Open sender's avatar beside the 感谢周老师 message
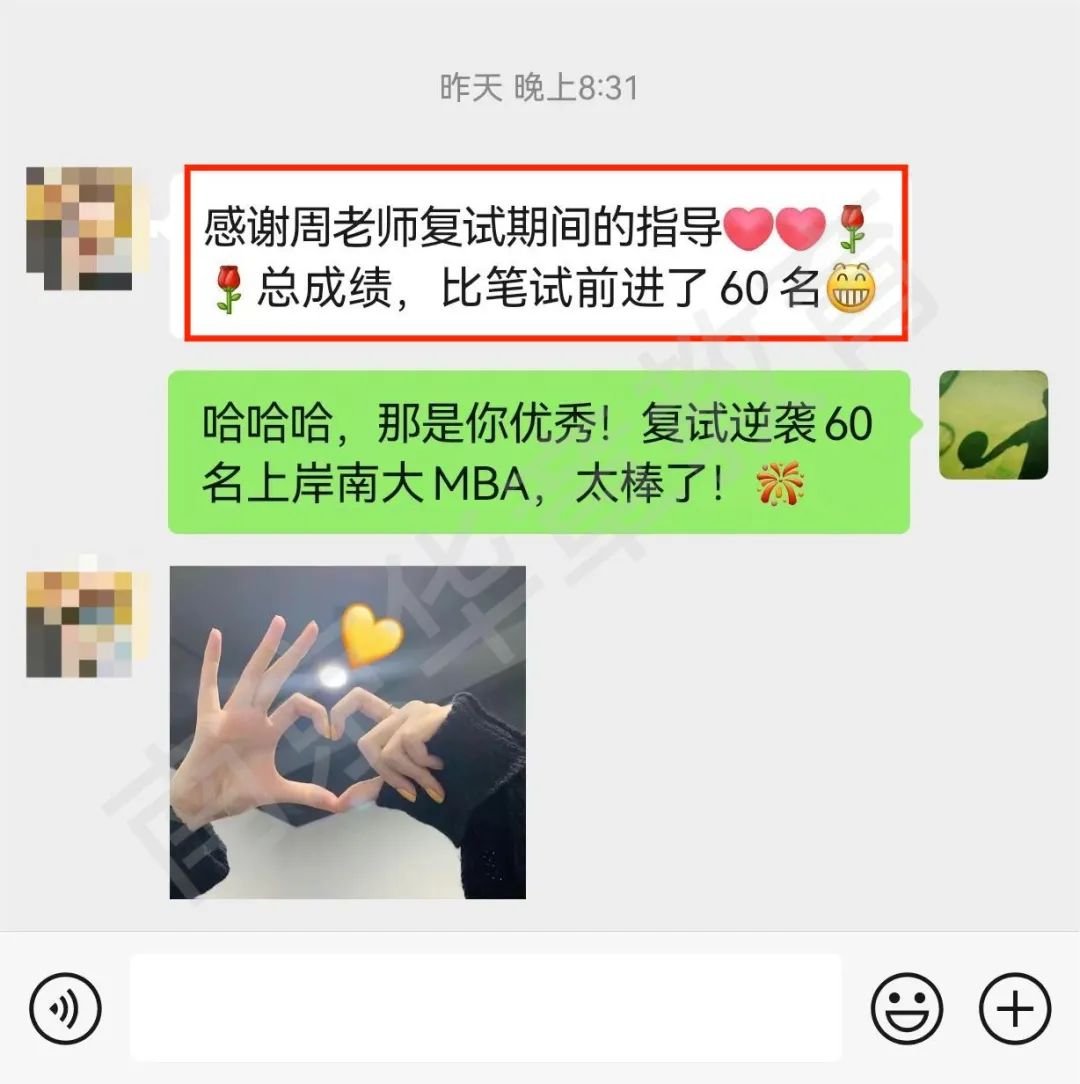The width and height of the screenshot is (1080, 1084). 79,229
